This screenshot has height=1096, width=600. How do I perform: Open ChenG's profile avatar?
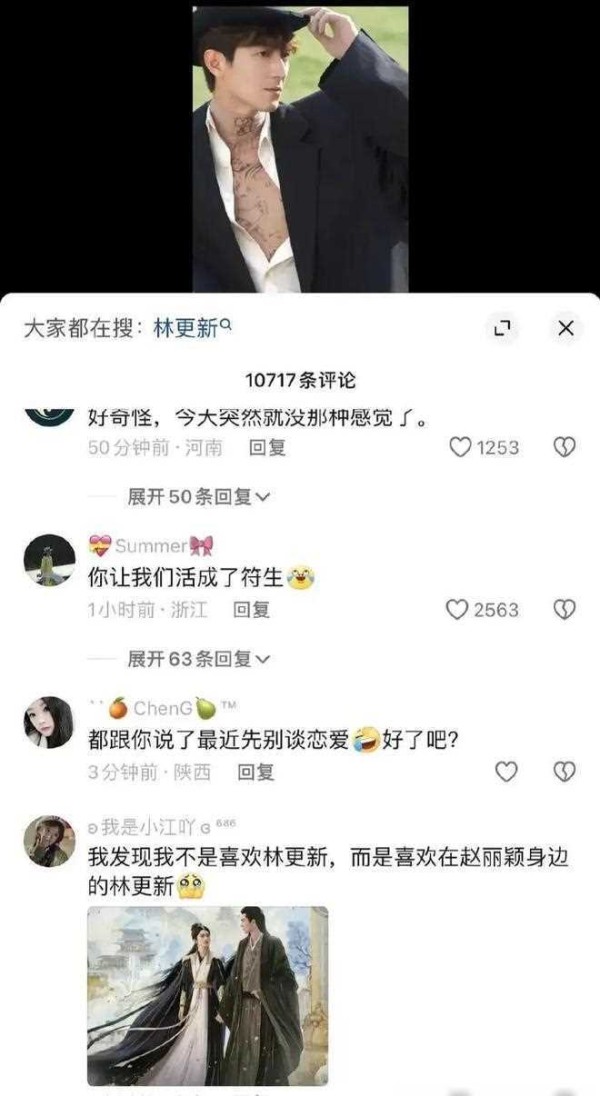click(x=49, y=722)
